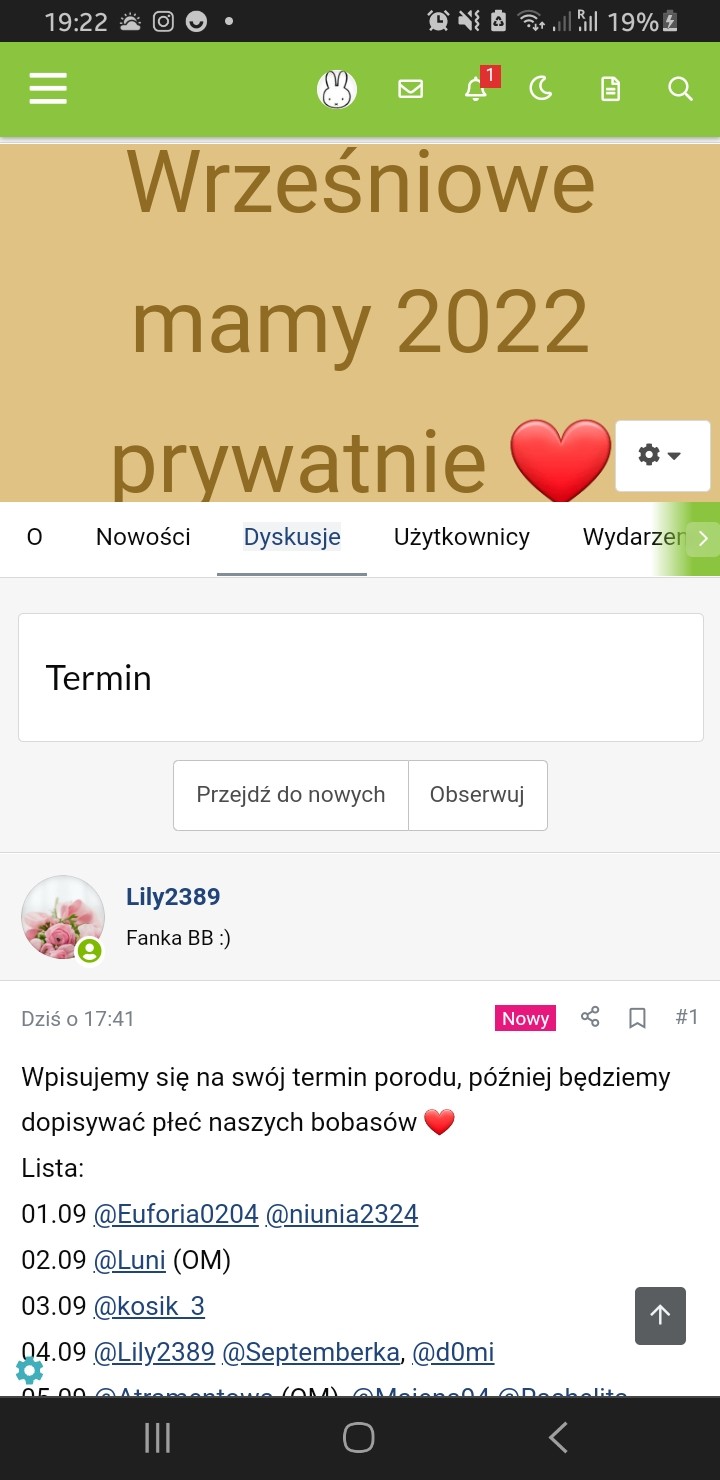
Task: Open the hamburger menu
Action: [48, 89]
